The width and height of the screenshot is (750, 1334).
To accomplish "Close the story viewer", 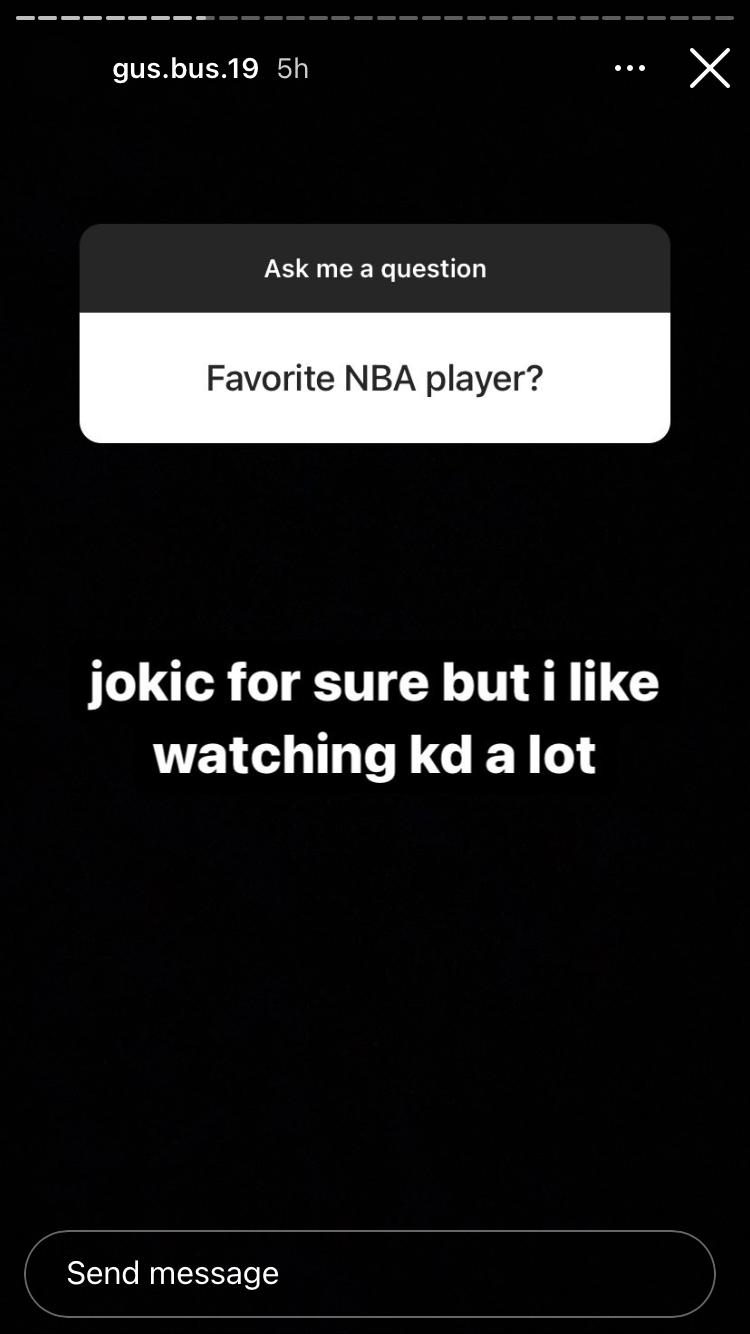I will point(709,68).
